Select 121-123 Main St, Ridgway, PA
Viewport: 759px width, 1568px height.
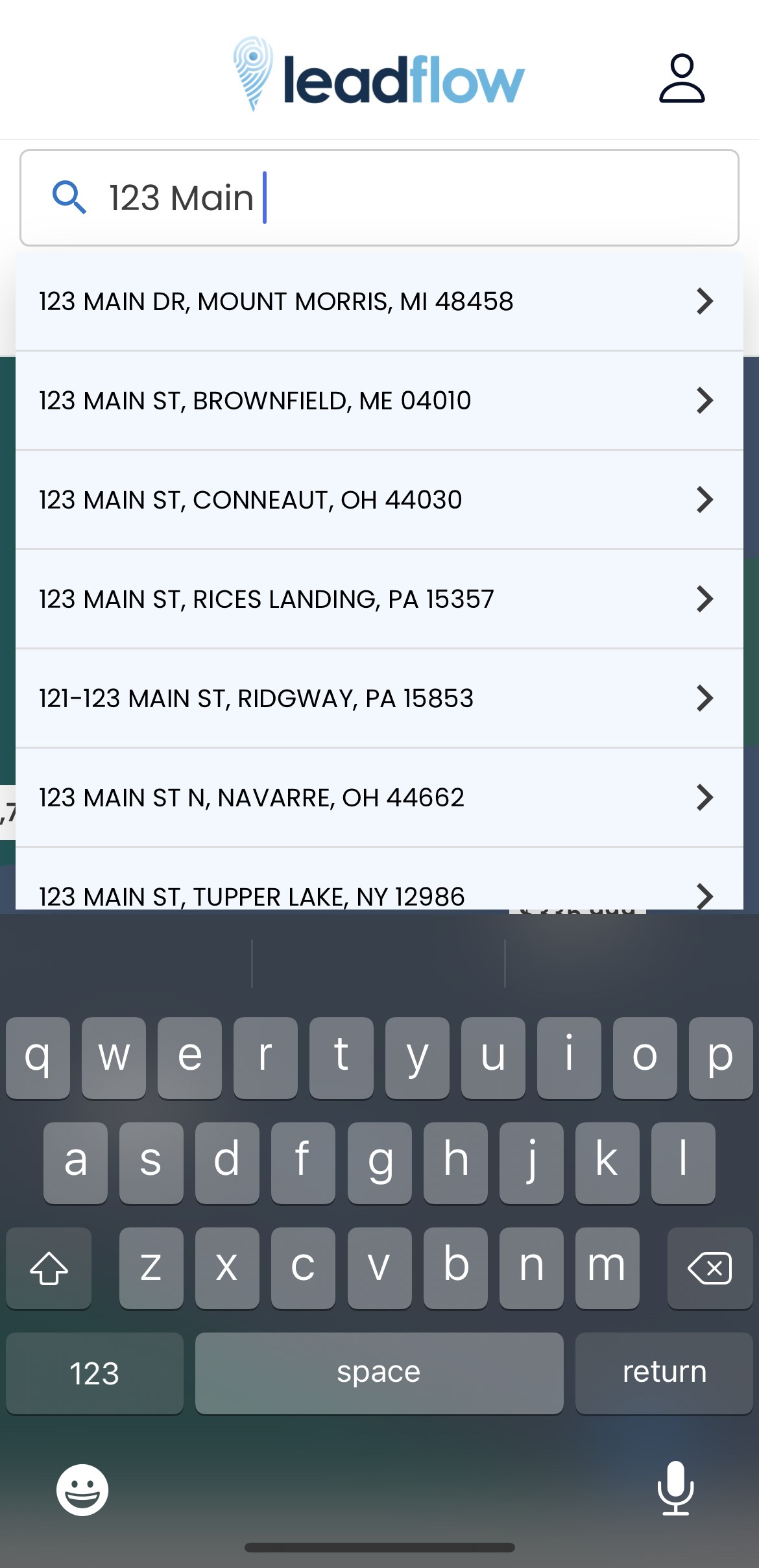pos(379,699)
